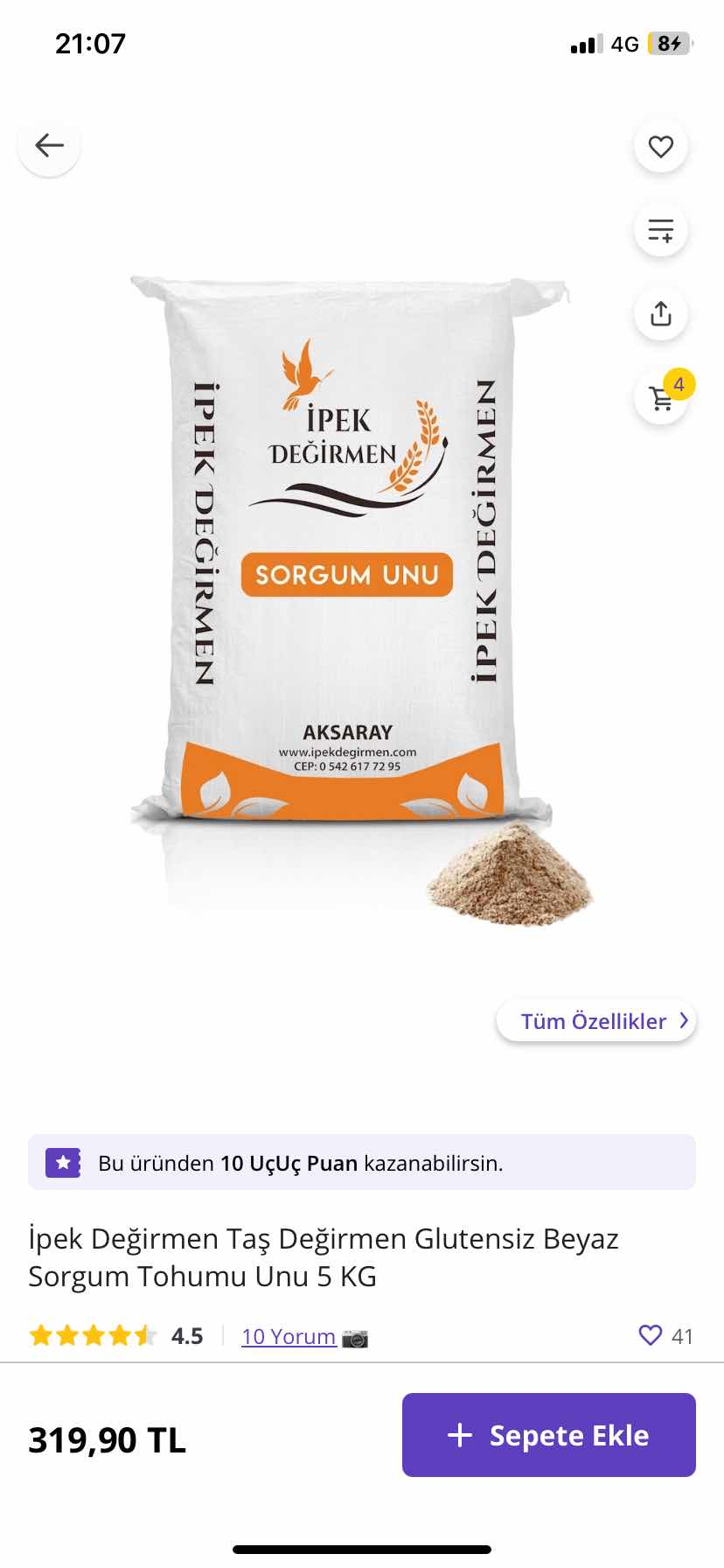Share this sorgum unu product
The width and height of the screenshot is (724, 1568).
click(660, 313)
